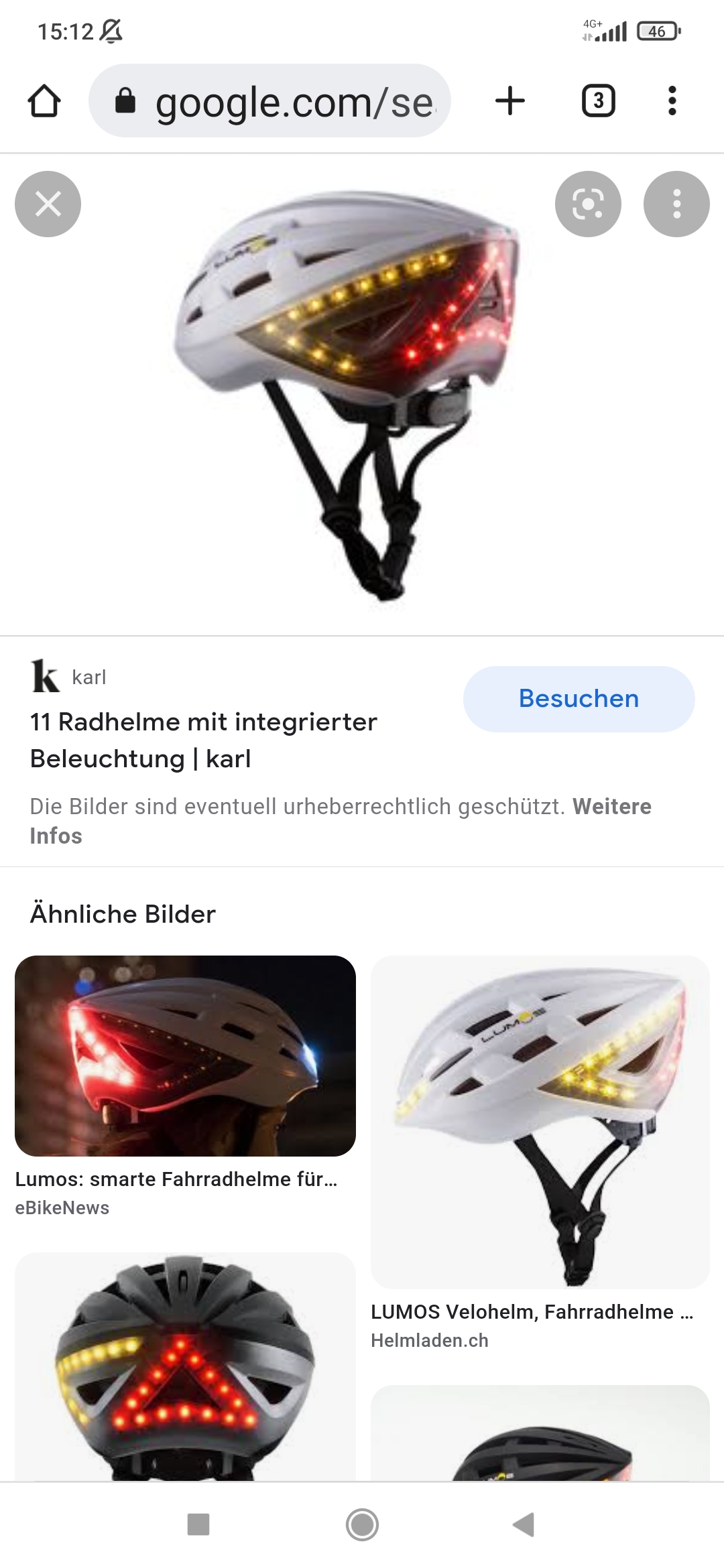Open the karl article title
The height and width of the screenshot is (1568, 724).
pyautogui.click(x=203, y=740)
